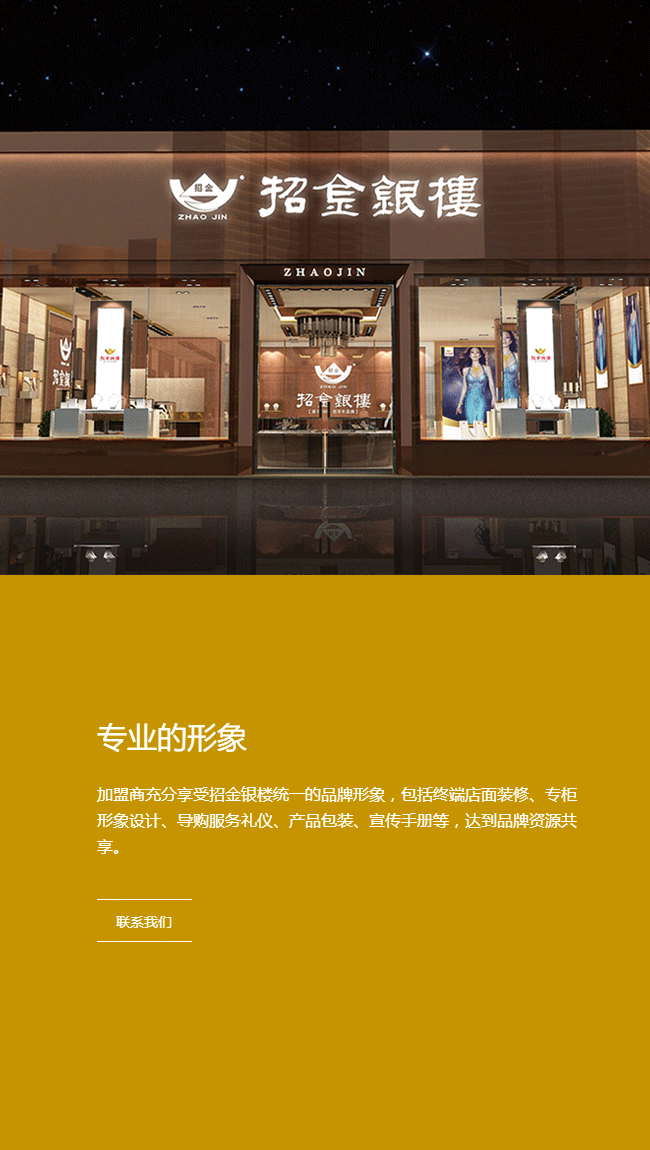
Task: Tap the 联系我们 contact button
Action: [x=144, y=921]
